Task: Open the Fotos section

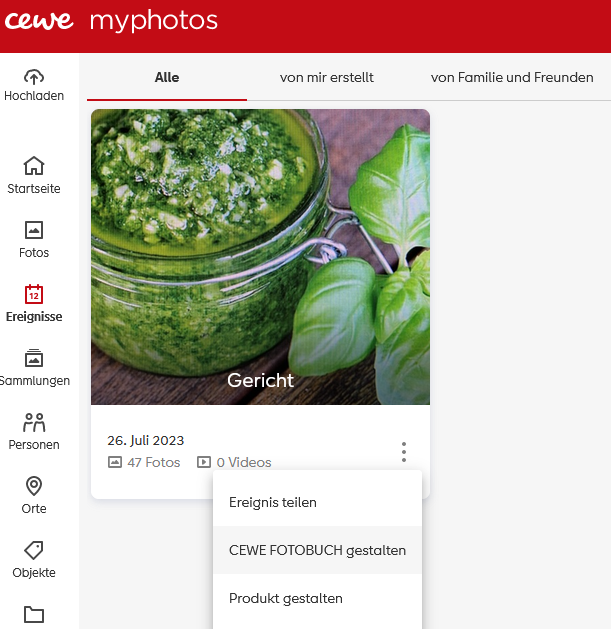Action: point(34,239)
